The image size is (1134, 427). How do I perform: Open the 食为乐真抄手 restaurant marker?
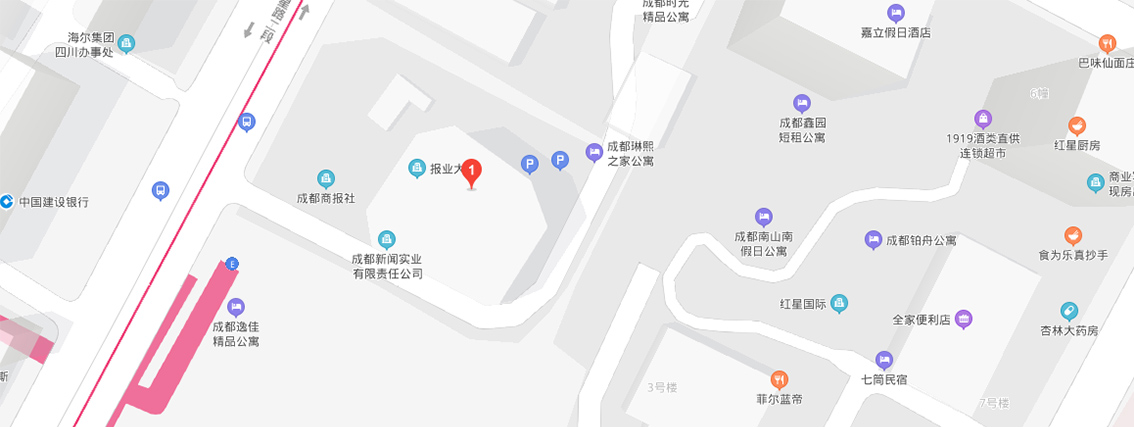coord(1074,236)
